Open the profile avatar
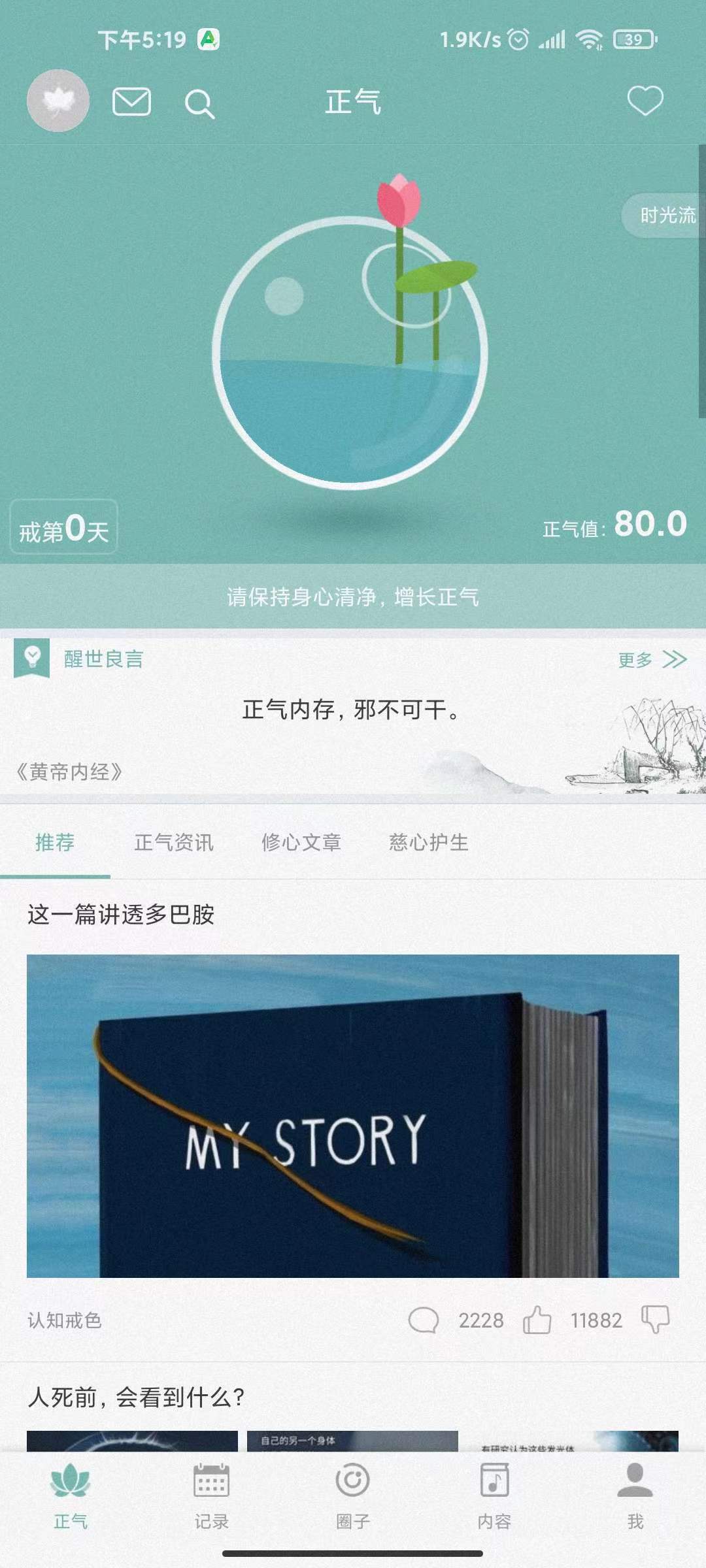 pos(58,101)
